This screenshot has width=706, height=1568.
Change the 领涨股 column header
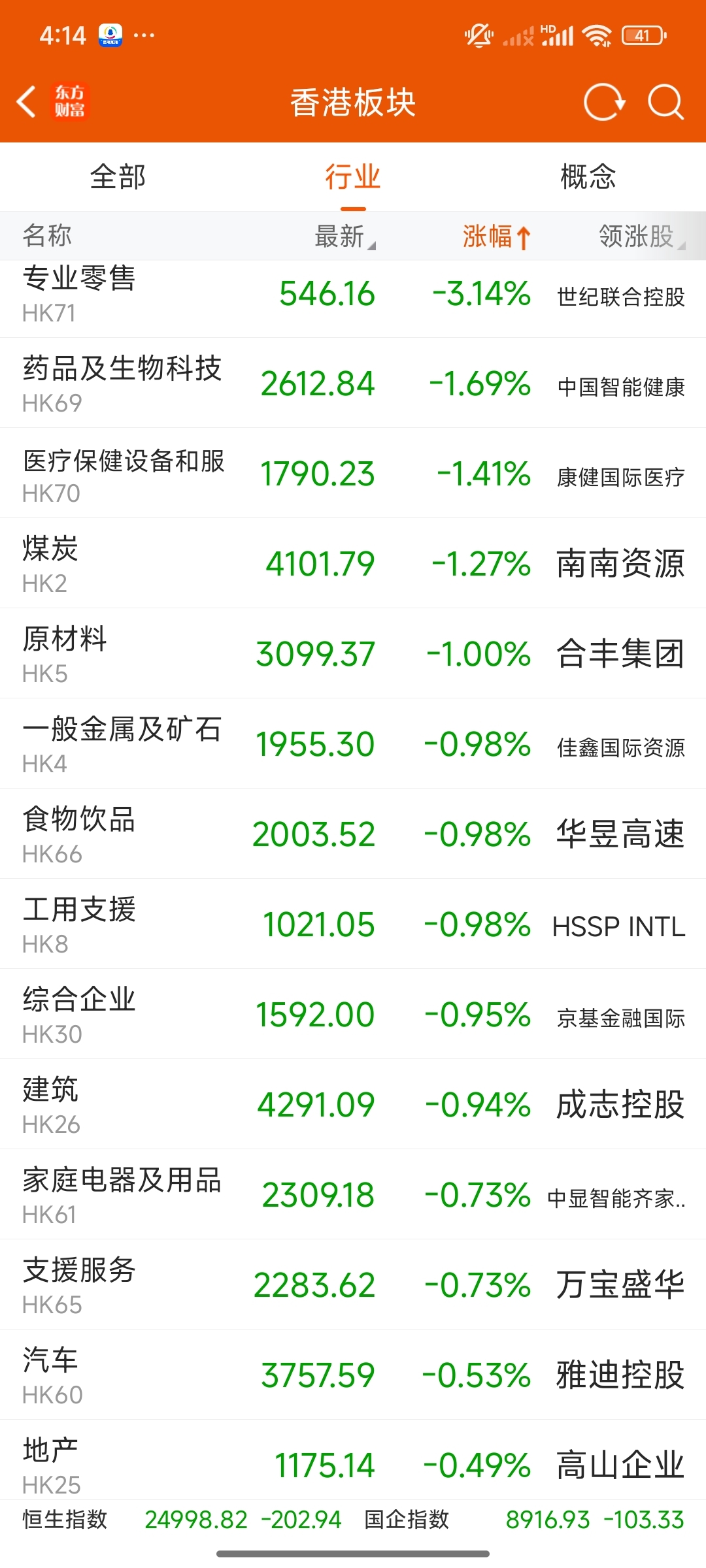[x=641, y=236]
